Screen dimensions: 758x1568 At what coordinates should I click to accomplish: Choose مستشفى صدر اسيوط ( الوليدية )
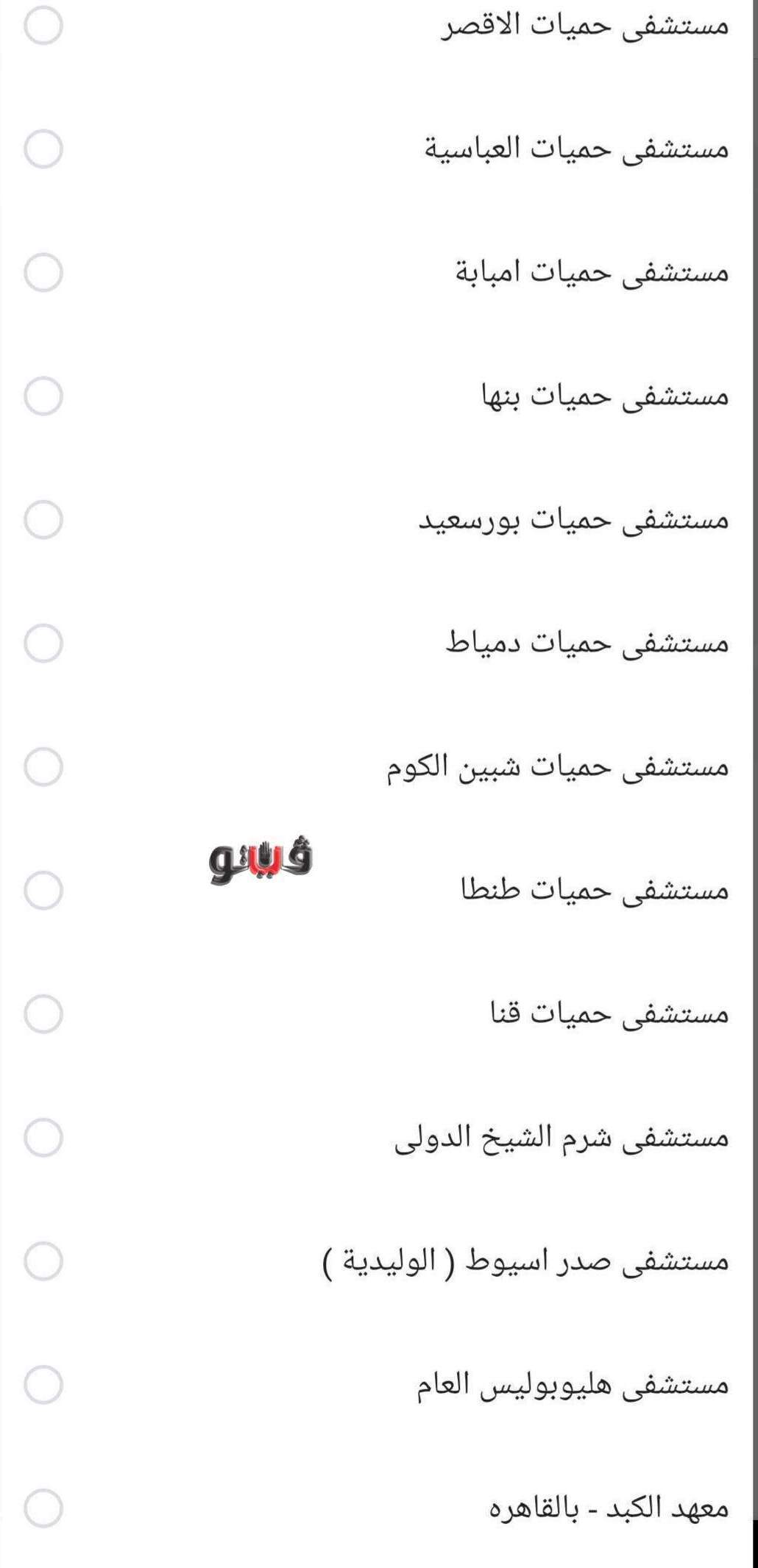[43, 1261]
